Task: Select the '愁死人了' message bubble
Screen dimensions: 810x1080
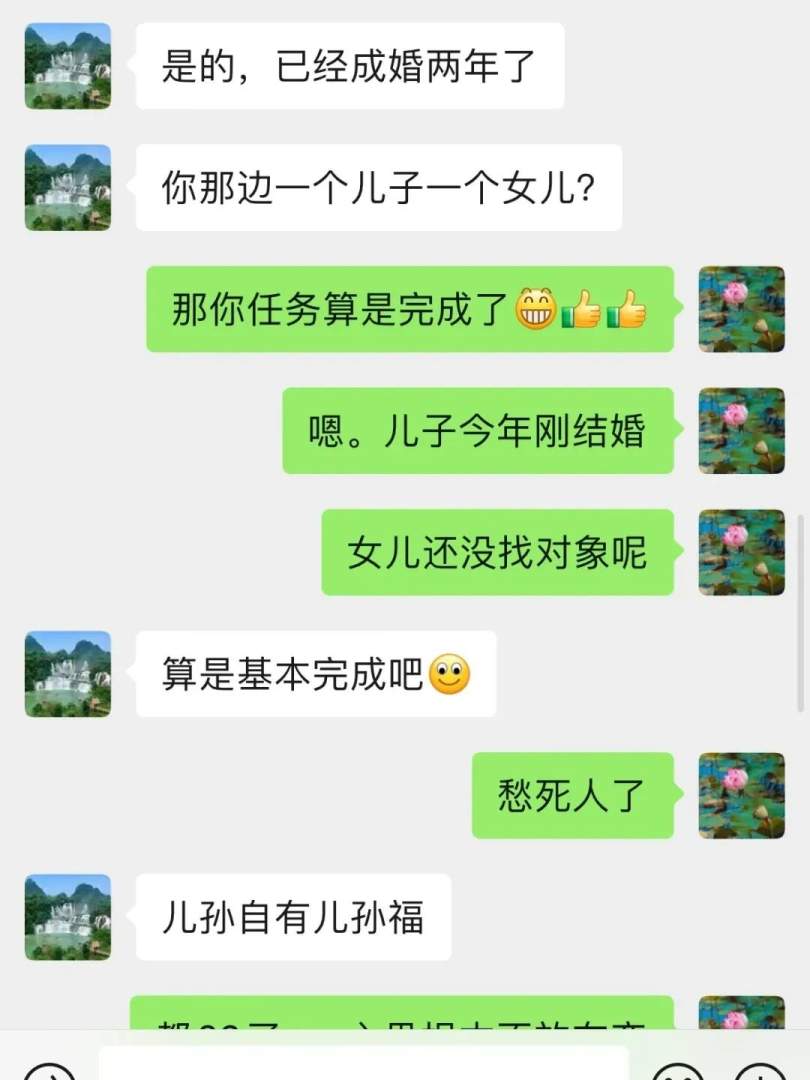Action: pyautogui.click(x=571, y=796)
